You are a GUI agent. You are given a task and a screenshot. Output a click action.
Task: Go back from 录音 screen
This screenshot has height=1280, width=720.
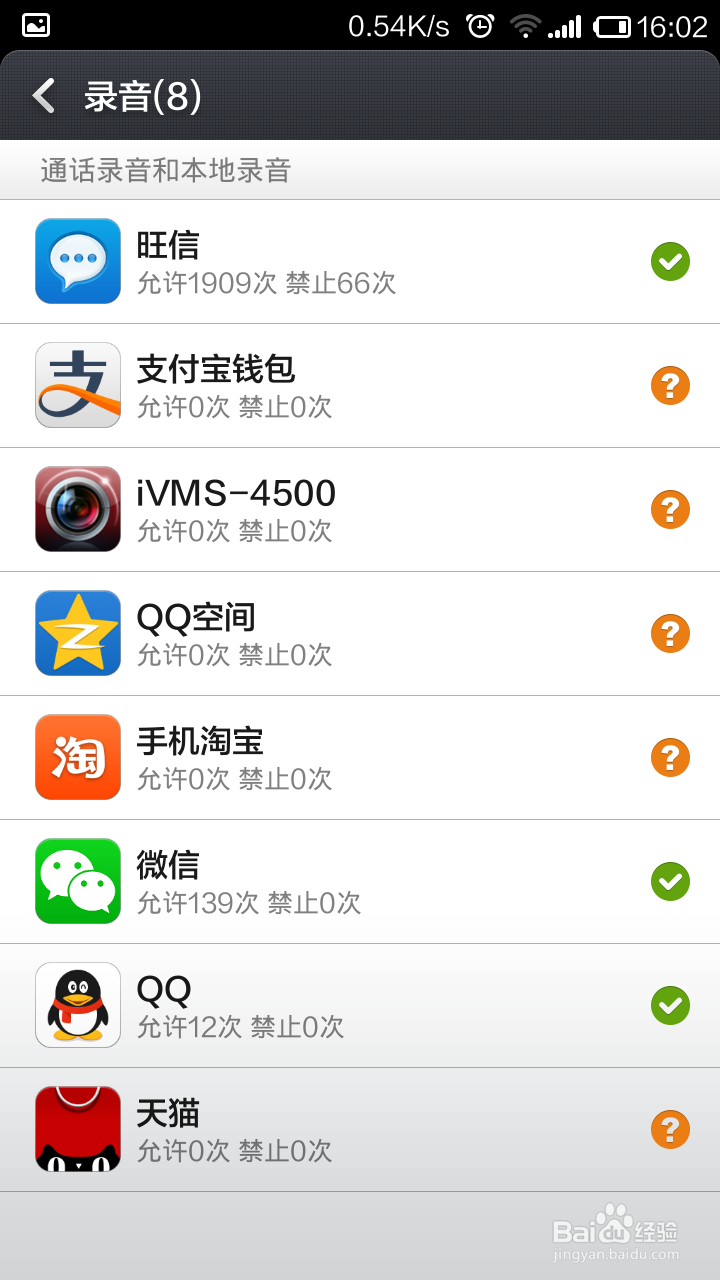[x=44, y=97]
